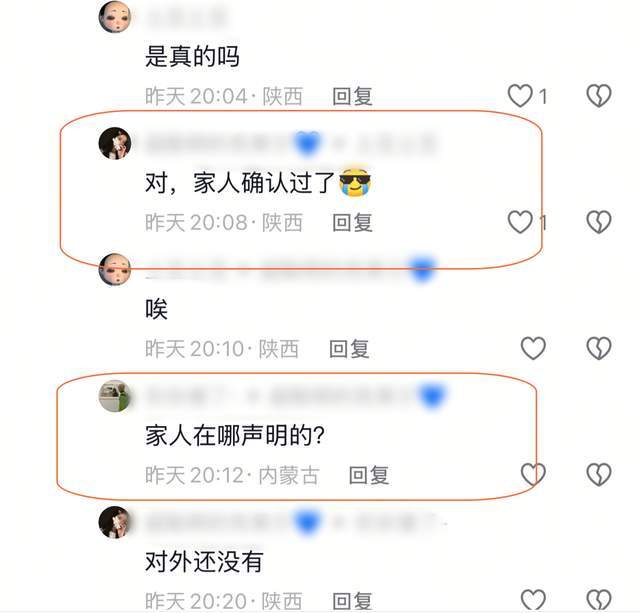
Task: Dislike the comment 唉
Action: [x=598, y=348]
